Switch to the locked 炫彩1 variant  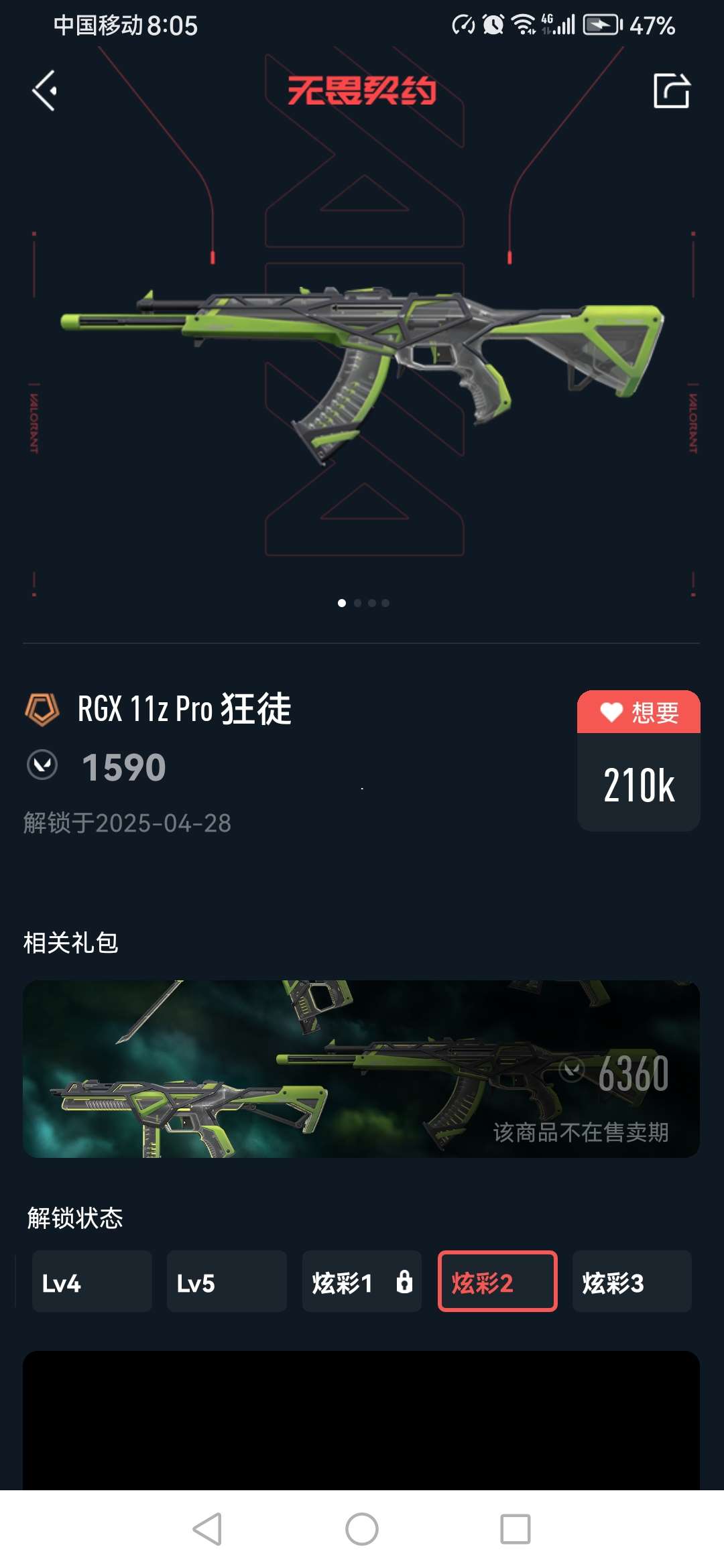click(361, 1281)
